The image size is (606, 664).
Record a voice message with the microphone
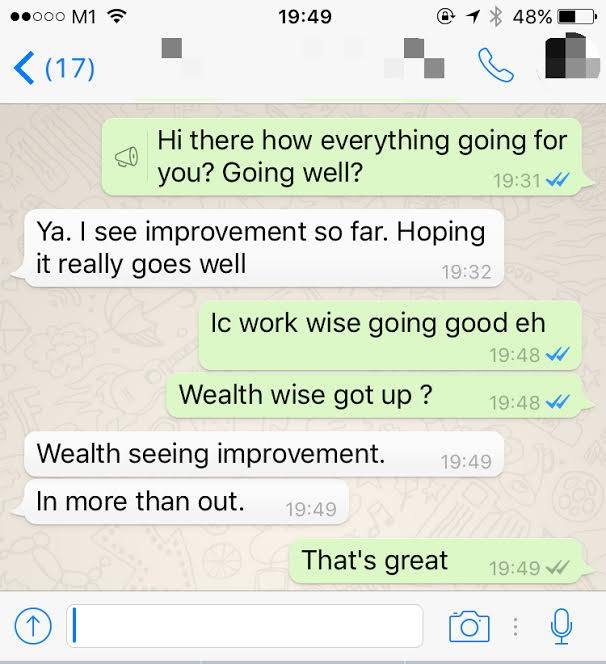[x=561, y=626]
